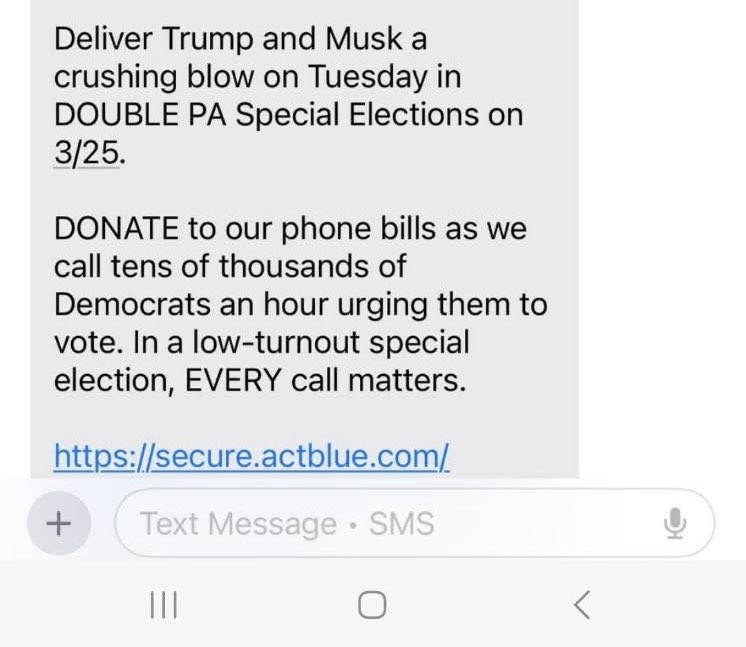Tap the plus attachment button

tap(60, 523)
